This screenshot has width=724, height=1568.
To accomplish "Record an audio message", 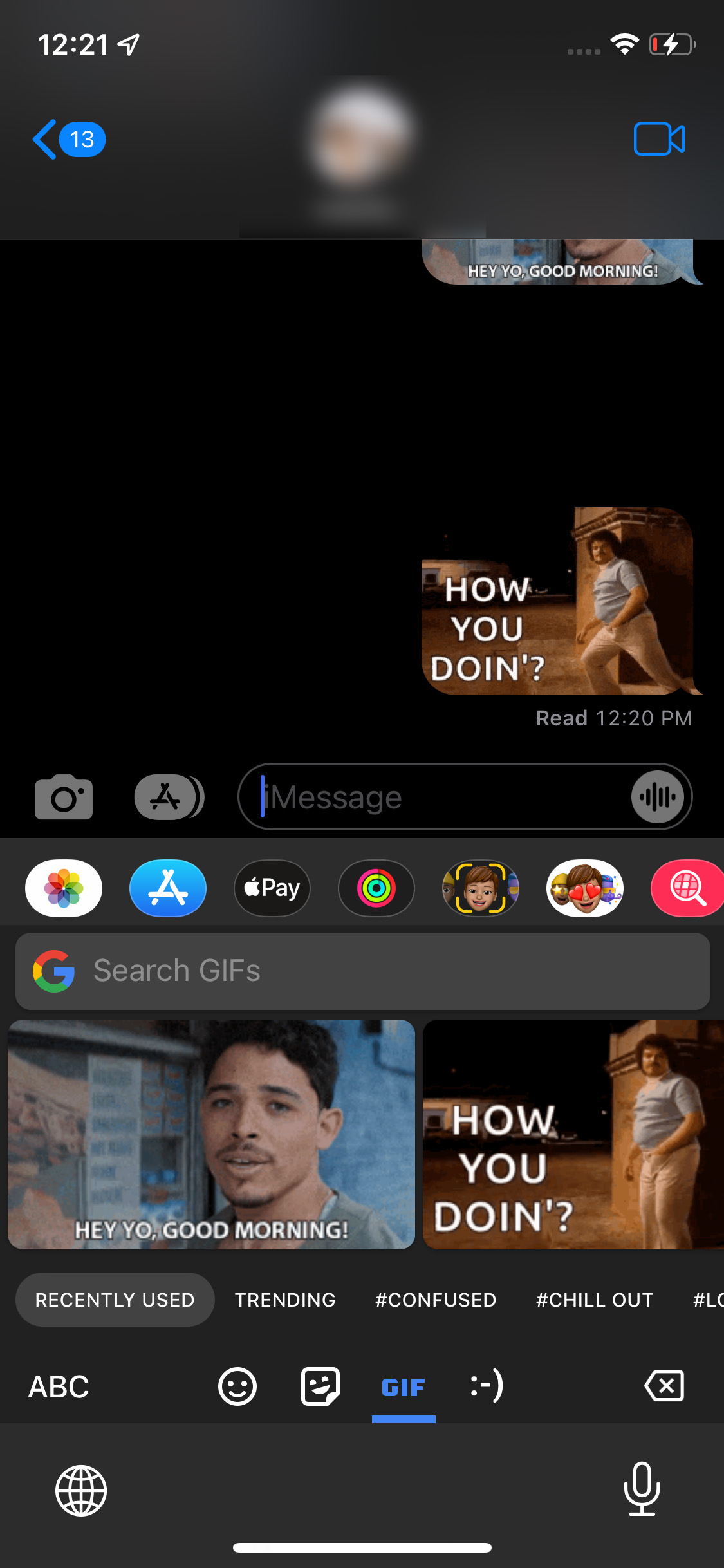I will tap(657, 797).
